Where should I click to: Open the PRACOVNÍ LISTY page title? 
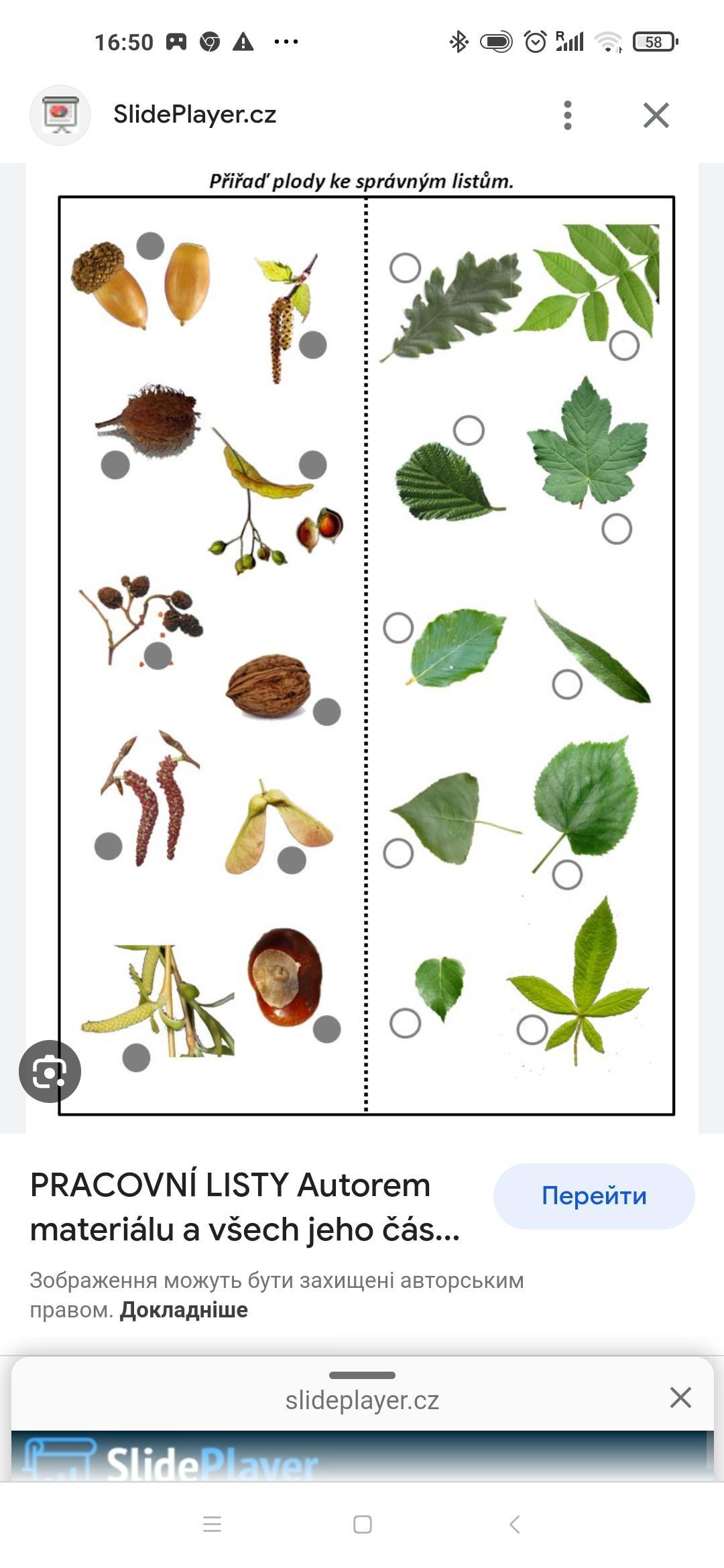point(245,1207)
